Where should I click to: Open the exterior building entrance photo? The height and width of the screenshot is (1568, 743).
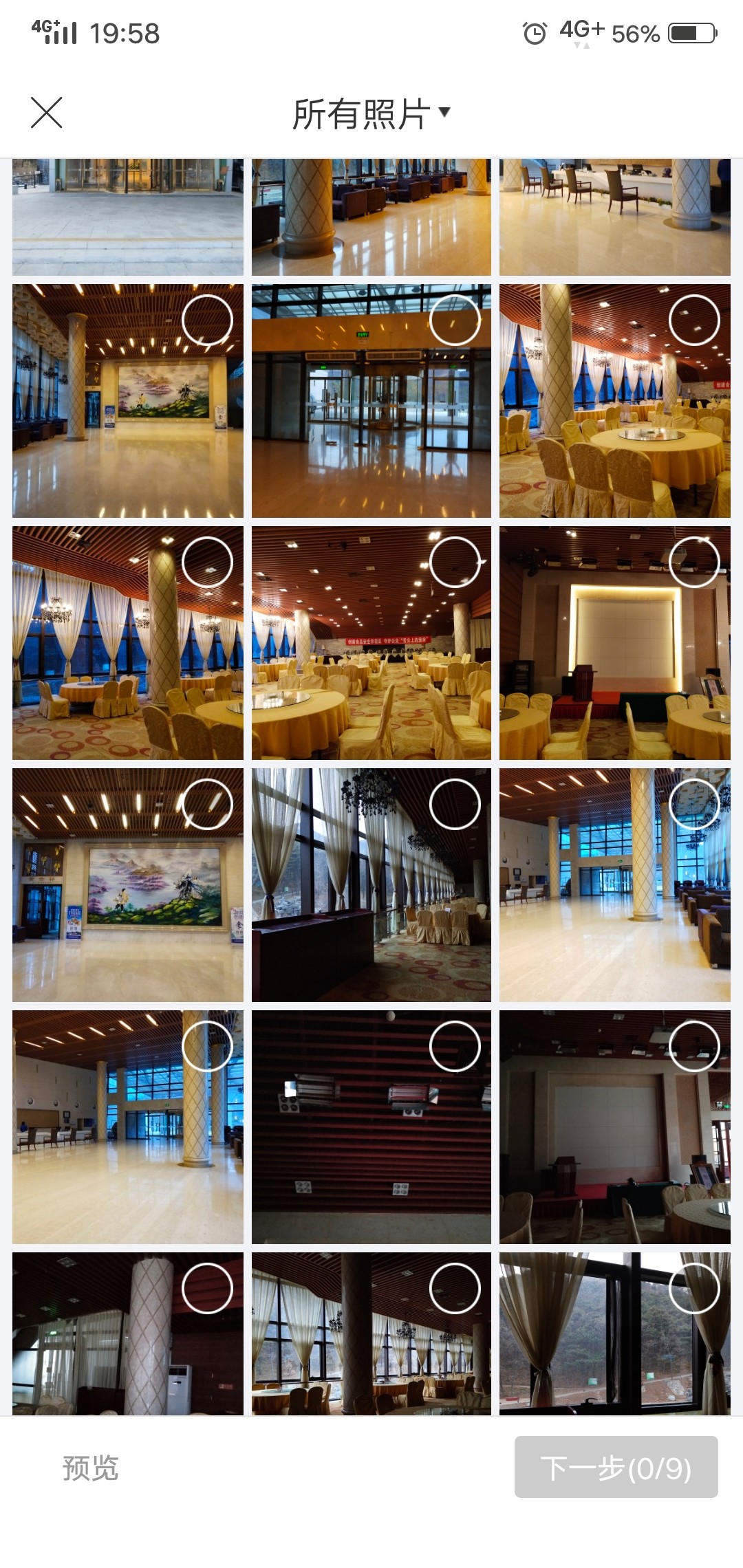(x=128, y=217)
